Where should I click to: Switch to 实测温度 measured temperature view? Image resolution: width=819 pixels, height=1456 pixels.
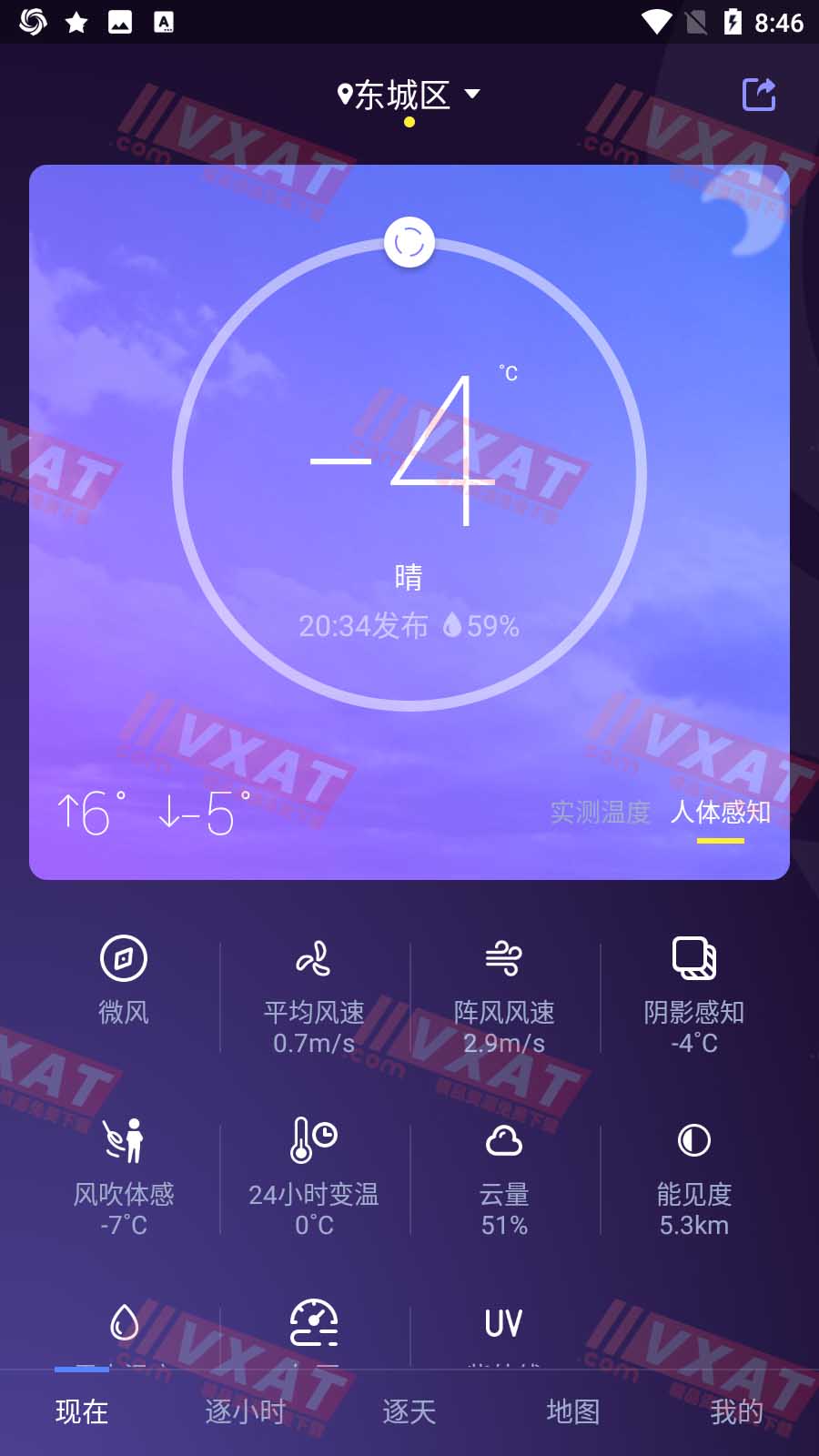click(600, 813)
